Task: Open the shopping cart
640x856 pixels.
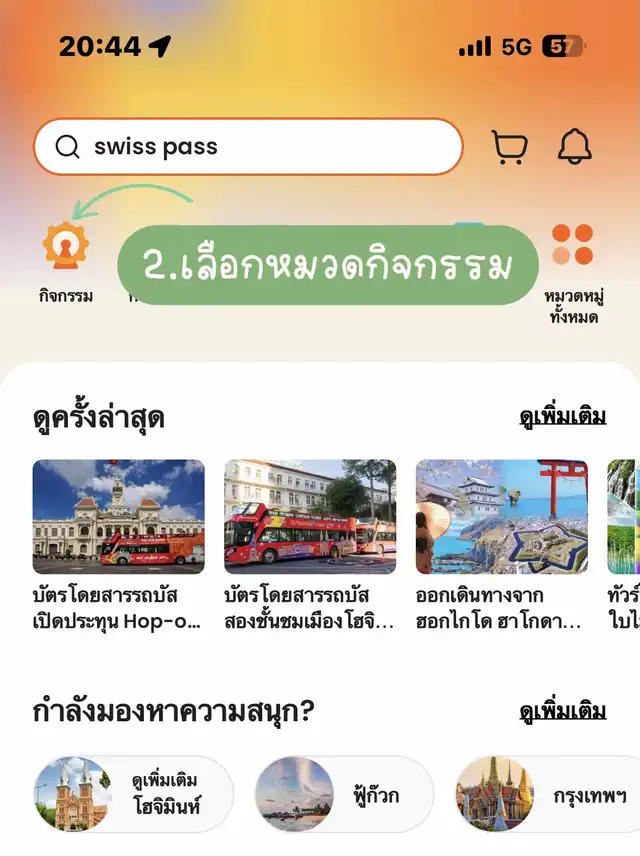Action: point(510,147)
